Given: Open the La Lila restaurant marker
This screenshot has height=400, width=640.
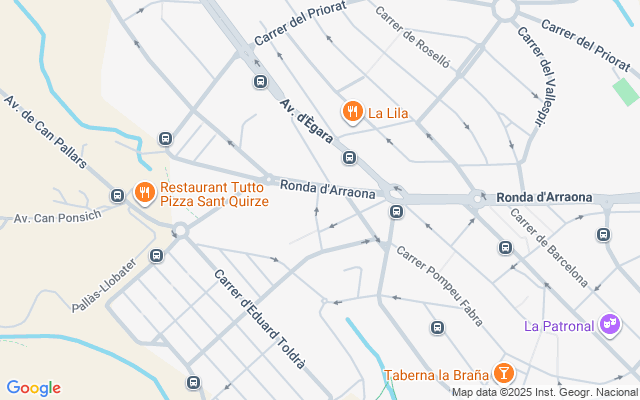Looking at the screenshot, I should (x=352, y=112).
